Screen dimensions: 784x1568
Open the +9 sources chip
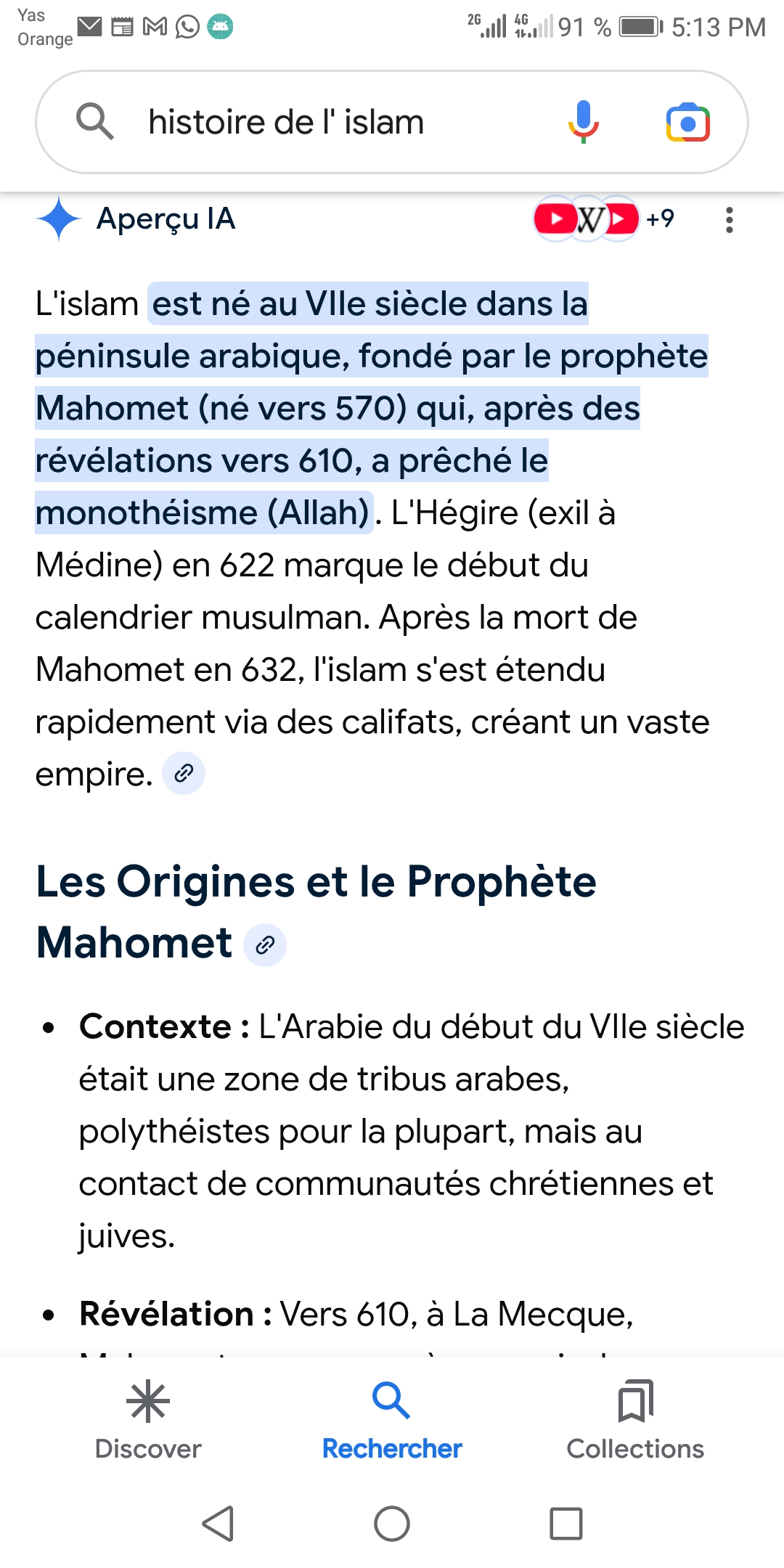coord(605,219)
